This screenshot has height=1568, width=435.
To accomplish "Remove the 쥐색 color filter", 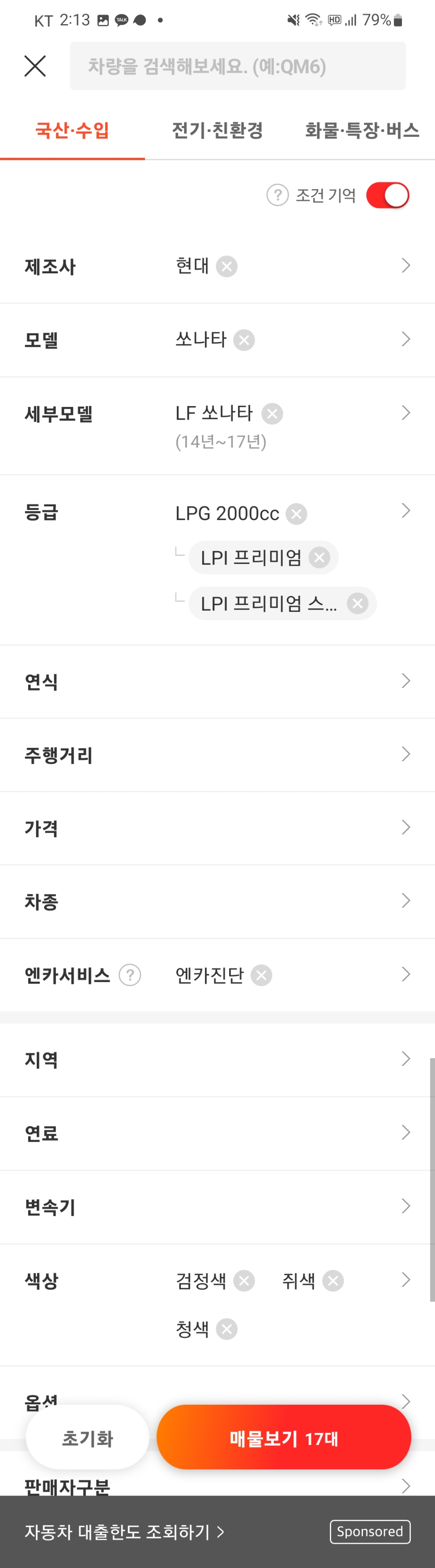I will pyautogui.click(x=333, y=1281).
